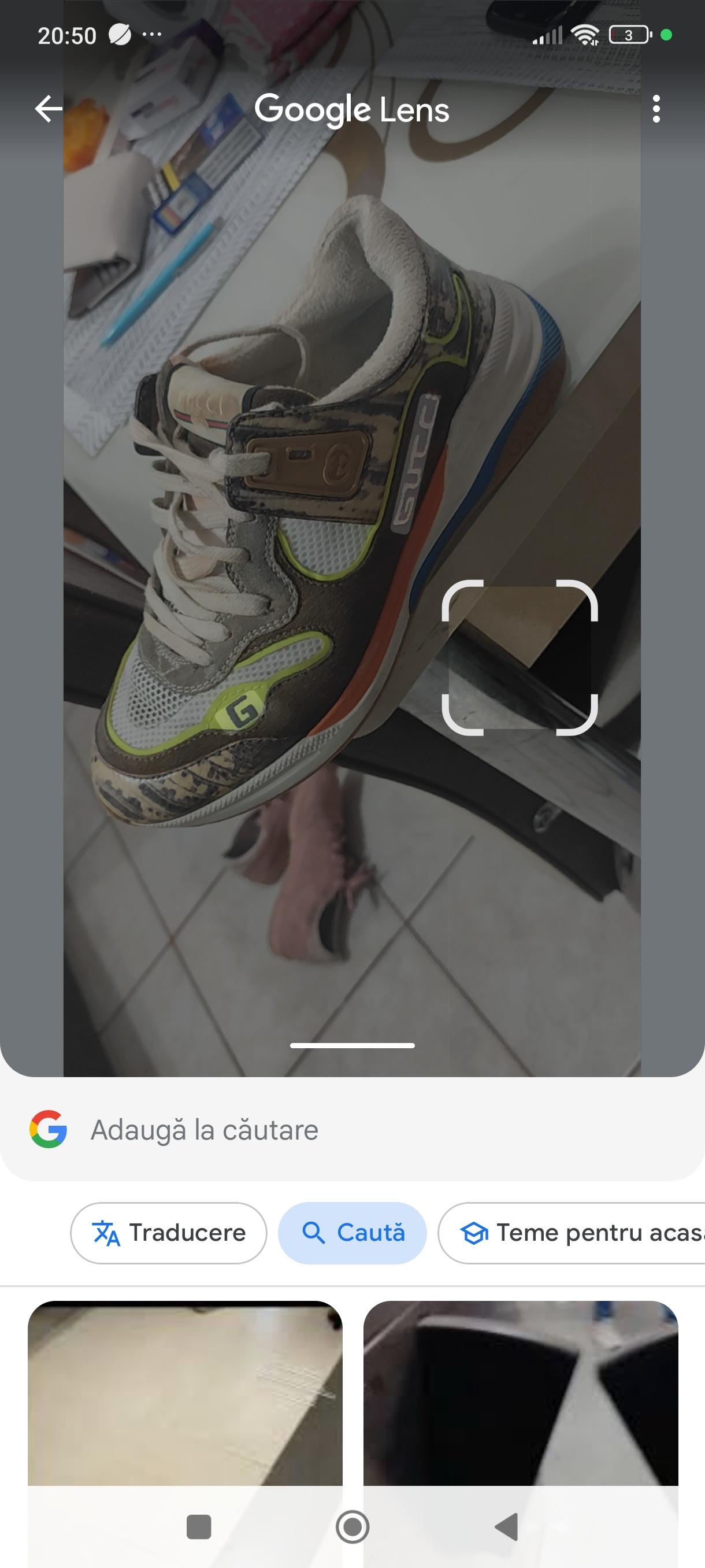Viewport: 705px width, 1568px height.
Task: Switch to Traducere mode
Action: [169, 1233]
